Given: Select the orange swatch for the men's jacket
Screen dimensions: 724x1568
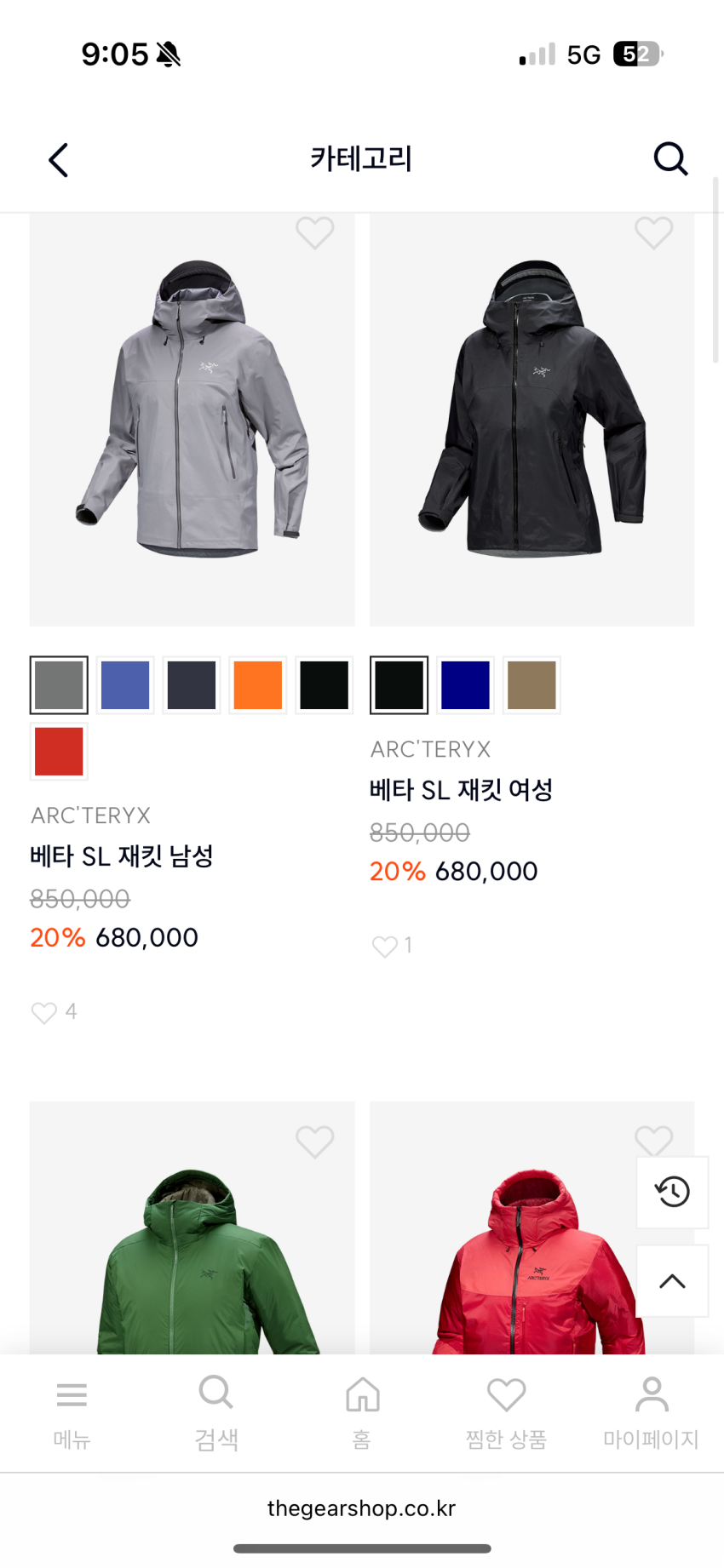Looking at the screenshot, I should pyautogui.click(x=258, y=684).
